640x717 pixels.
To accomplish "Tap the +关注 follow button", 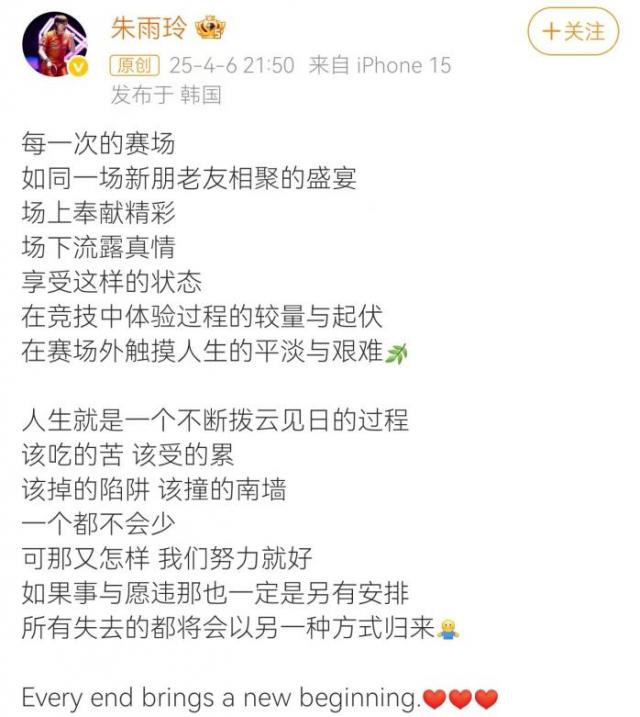I will (x=573, y=32).
